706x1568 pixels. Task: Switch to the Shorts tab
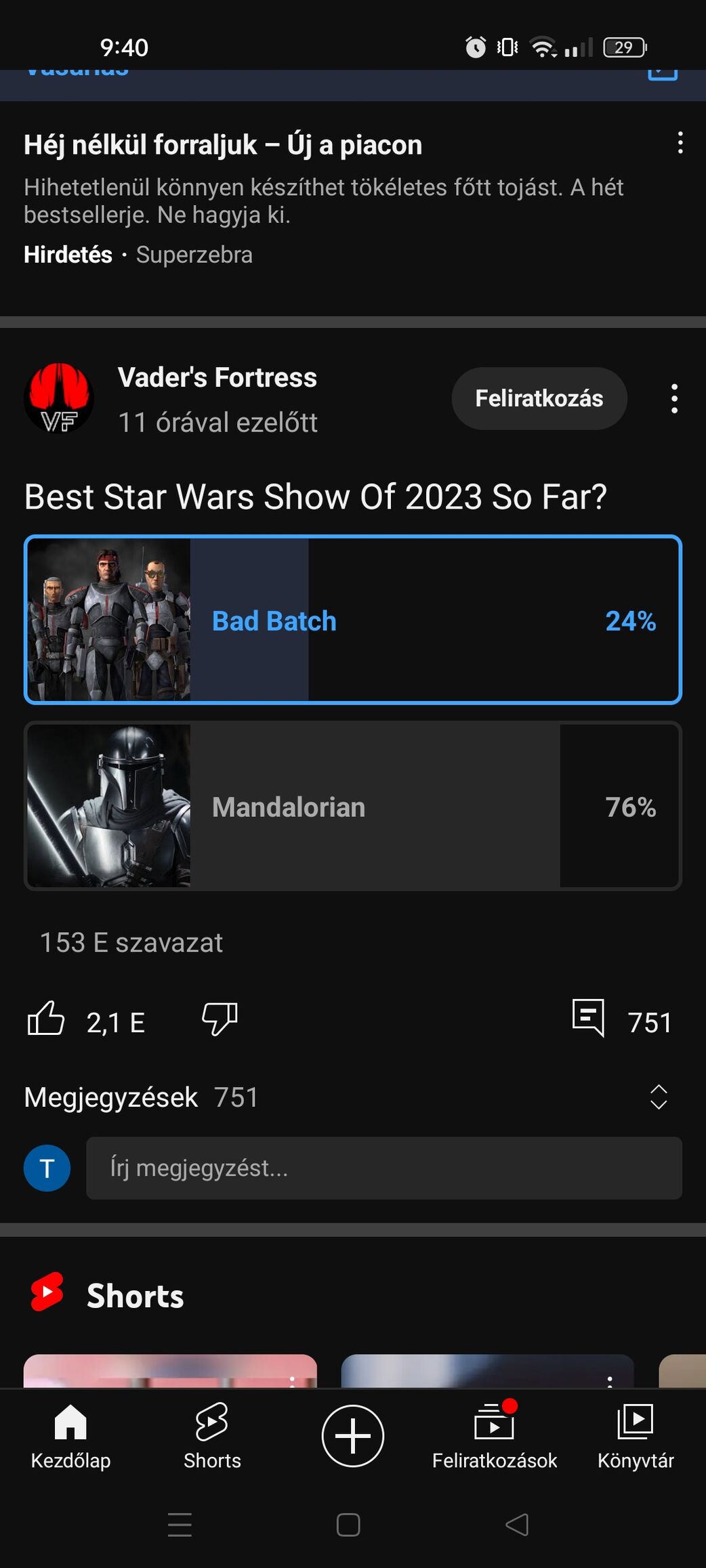coord(212,1436)
